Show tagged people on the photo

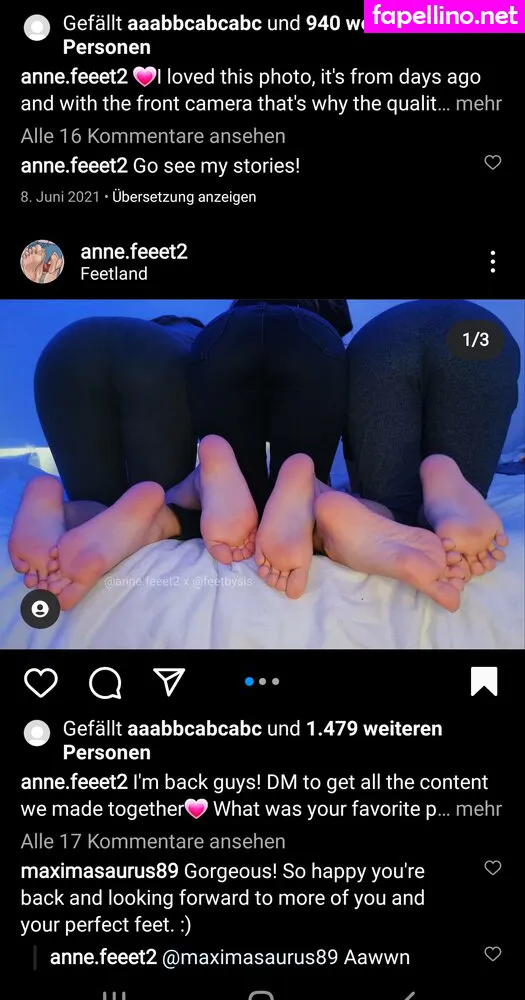(x=40, y=609)
